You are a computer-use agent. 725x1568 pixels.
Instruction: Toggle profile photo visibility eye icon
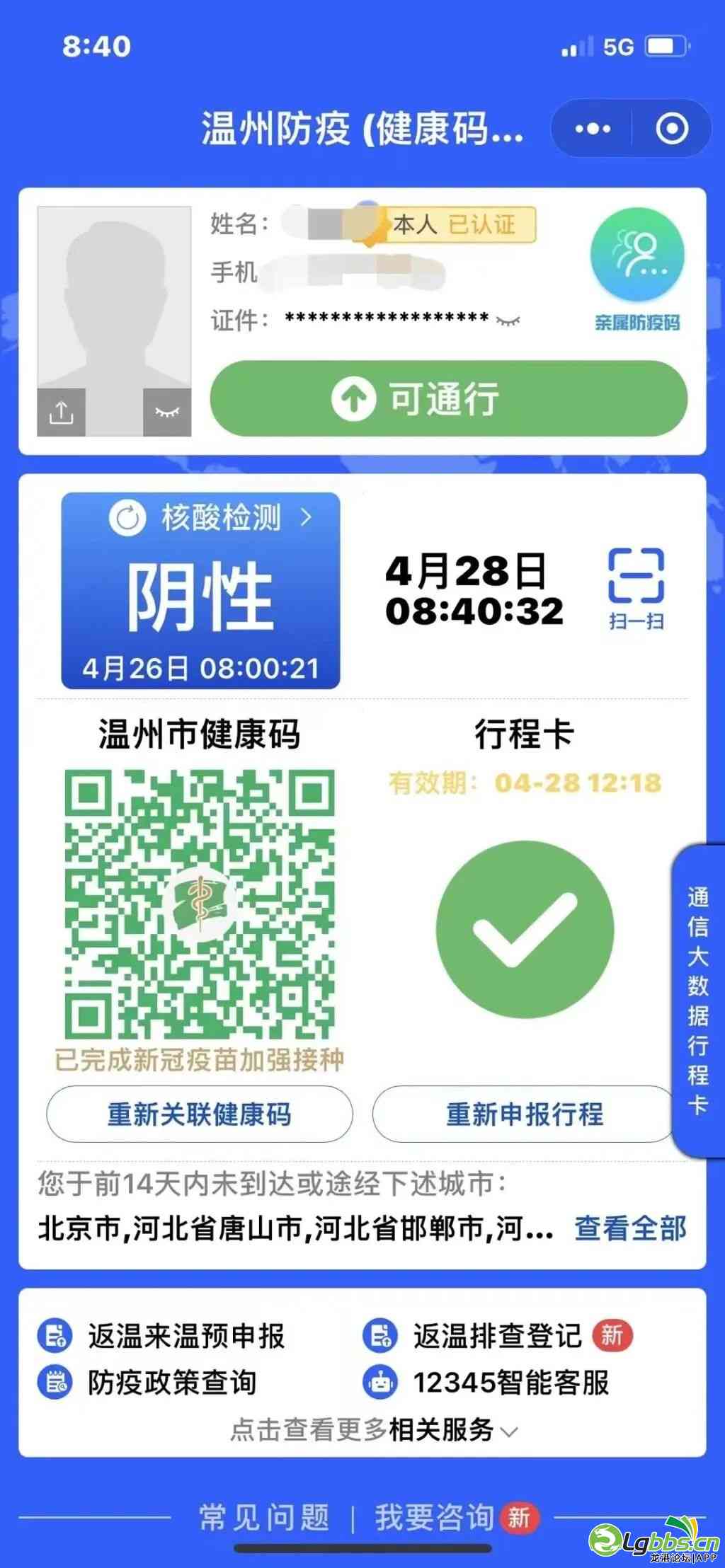pyautogui.click(x=167, y=412)
